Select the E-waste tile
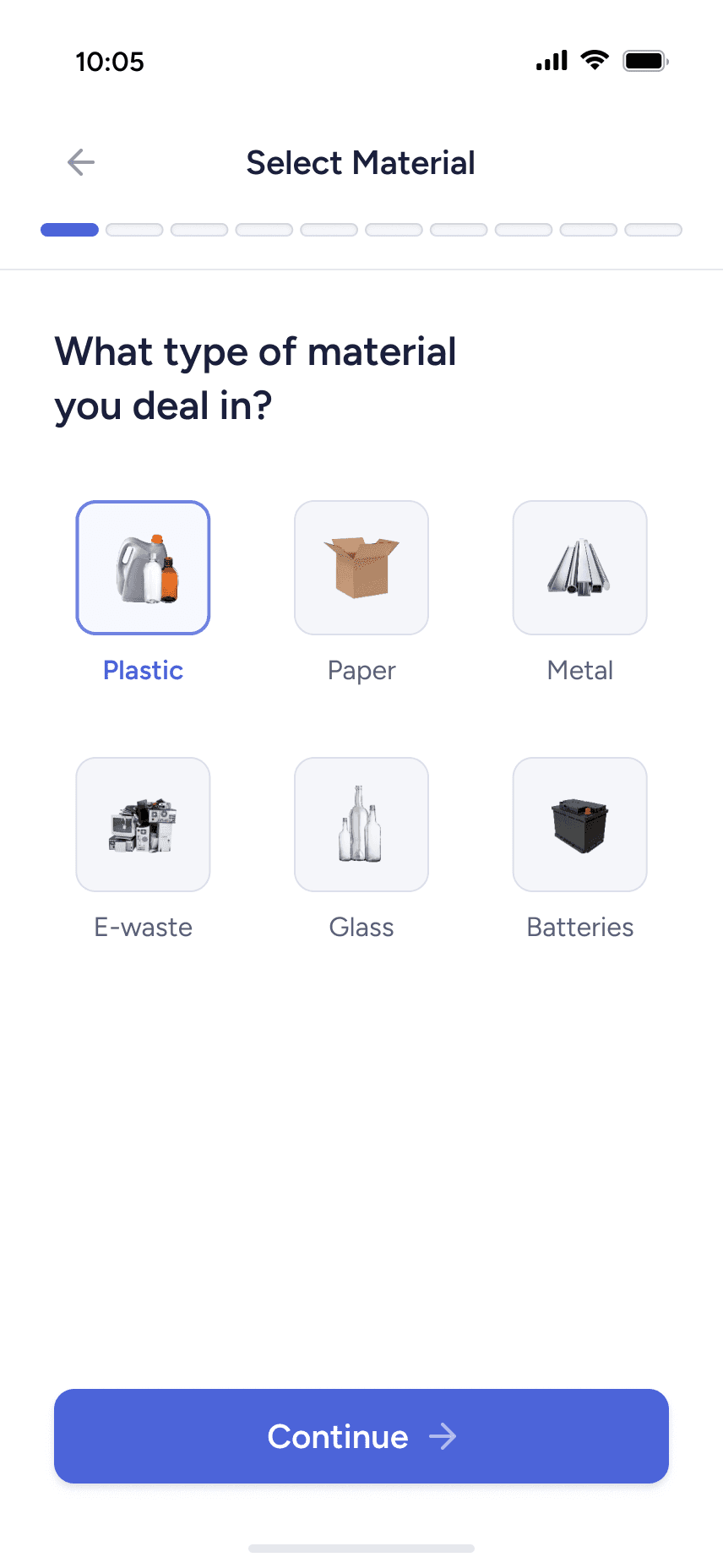This screenshot has width=723, height=1568. tap(143, 825)
